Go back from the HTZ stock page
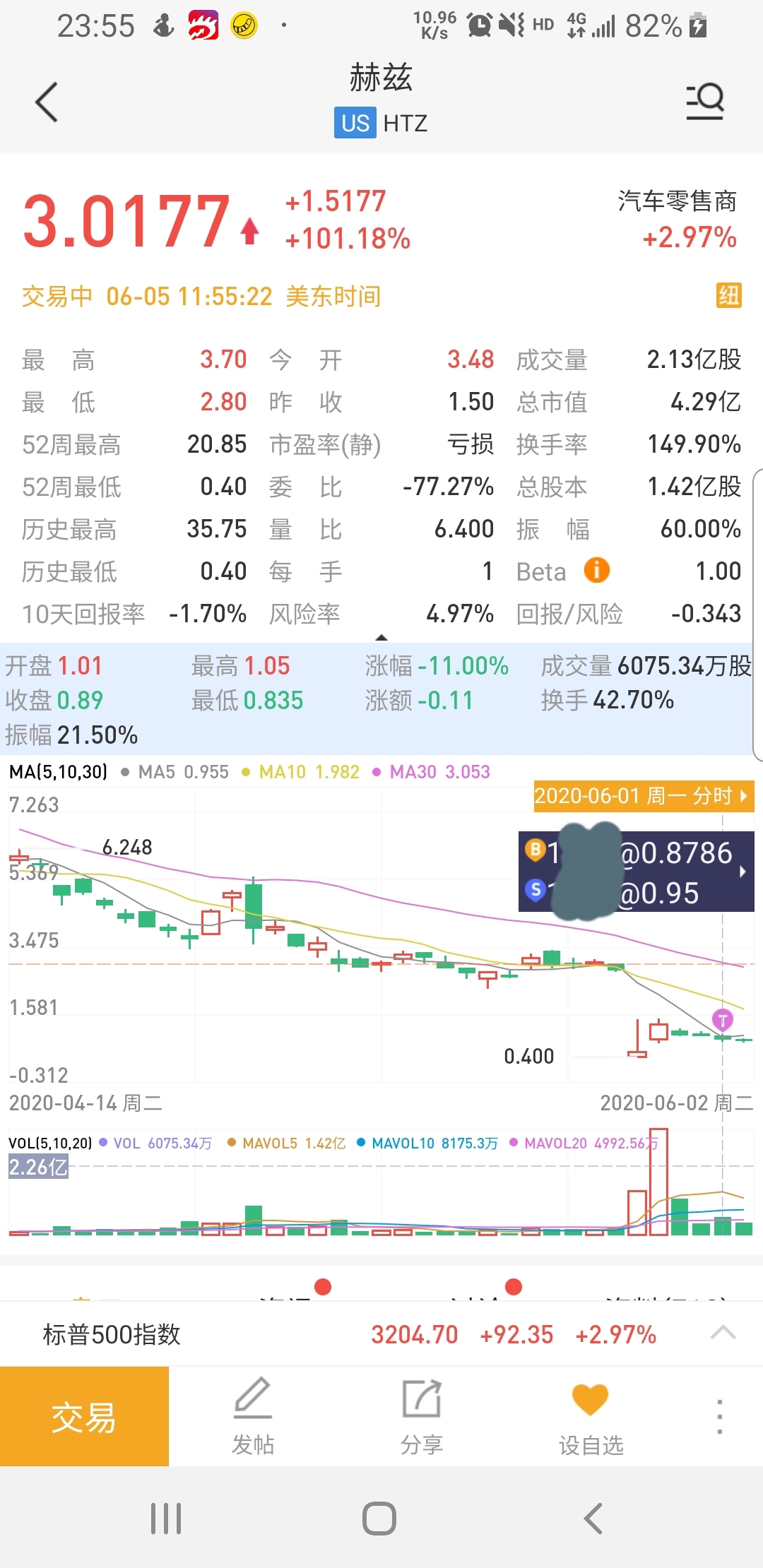Image resolution: width=763 pixels, height=1568 pixels. (47, 102)
